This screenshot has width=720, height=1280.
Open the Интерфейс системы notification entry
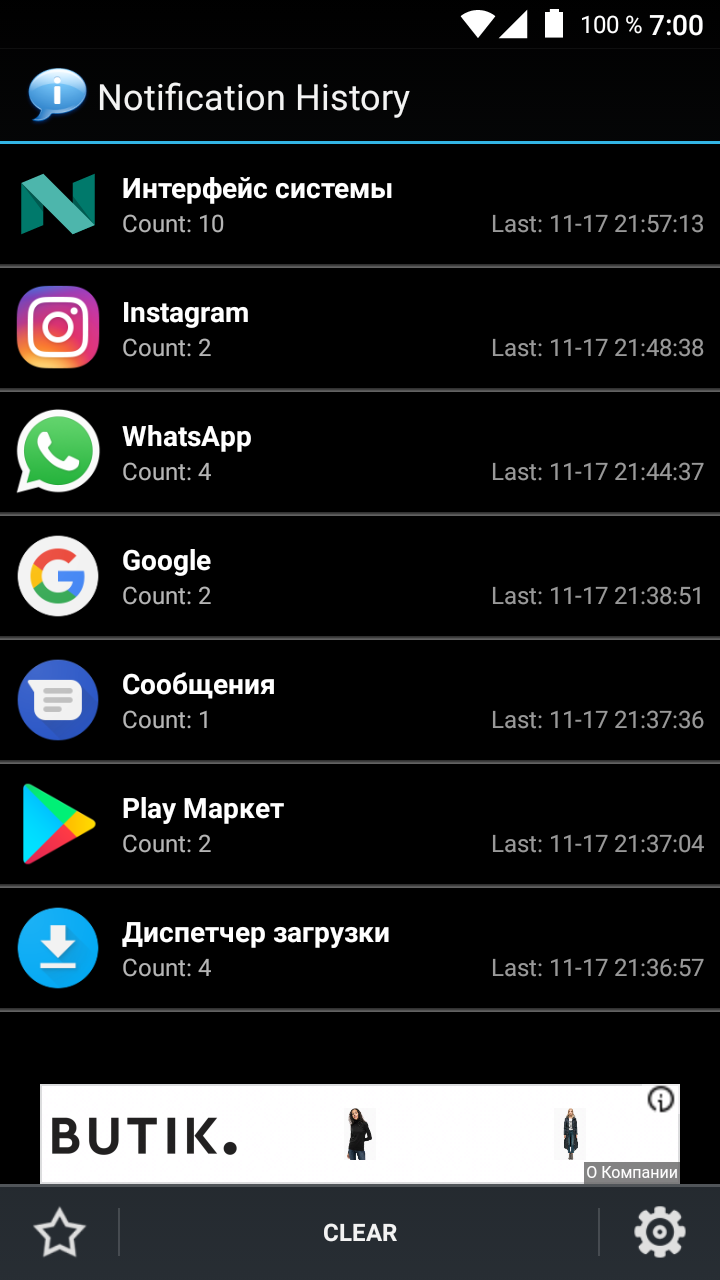(x=360, y=205)
